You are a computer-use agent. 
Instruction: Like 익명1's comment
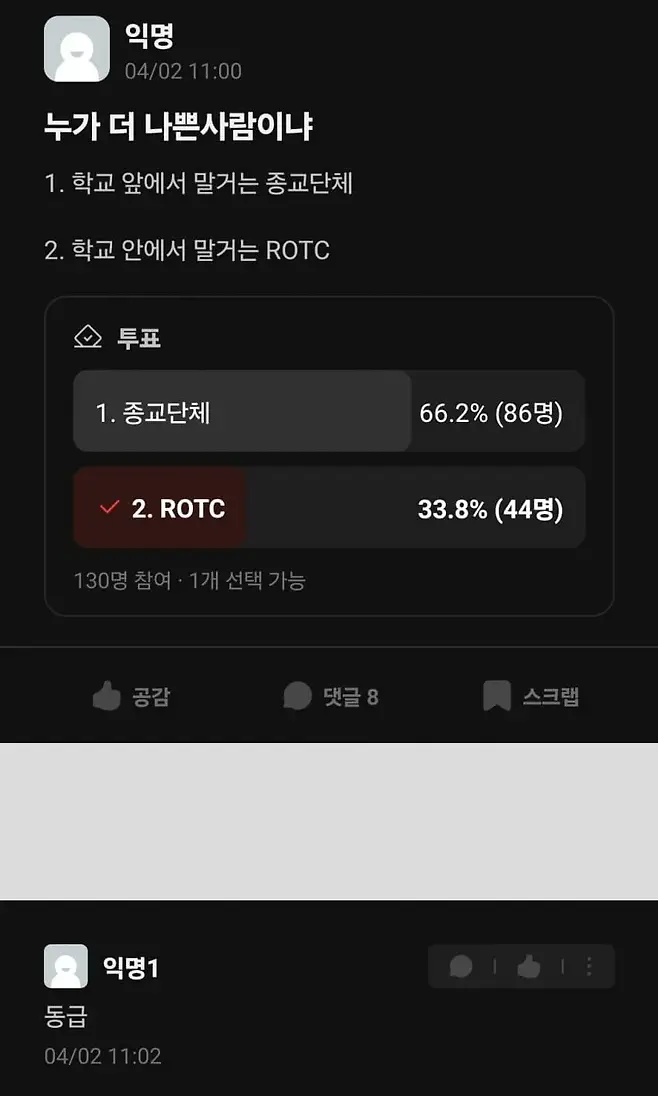pos(528,966)
